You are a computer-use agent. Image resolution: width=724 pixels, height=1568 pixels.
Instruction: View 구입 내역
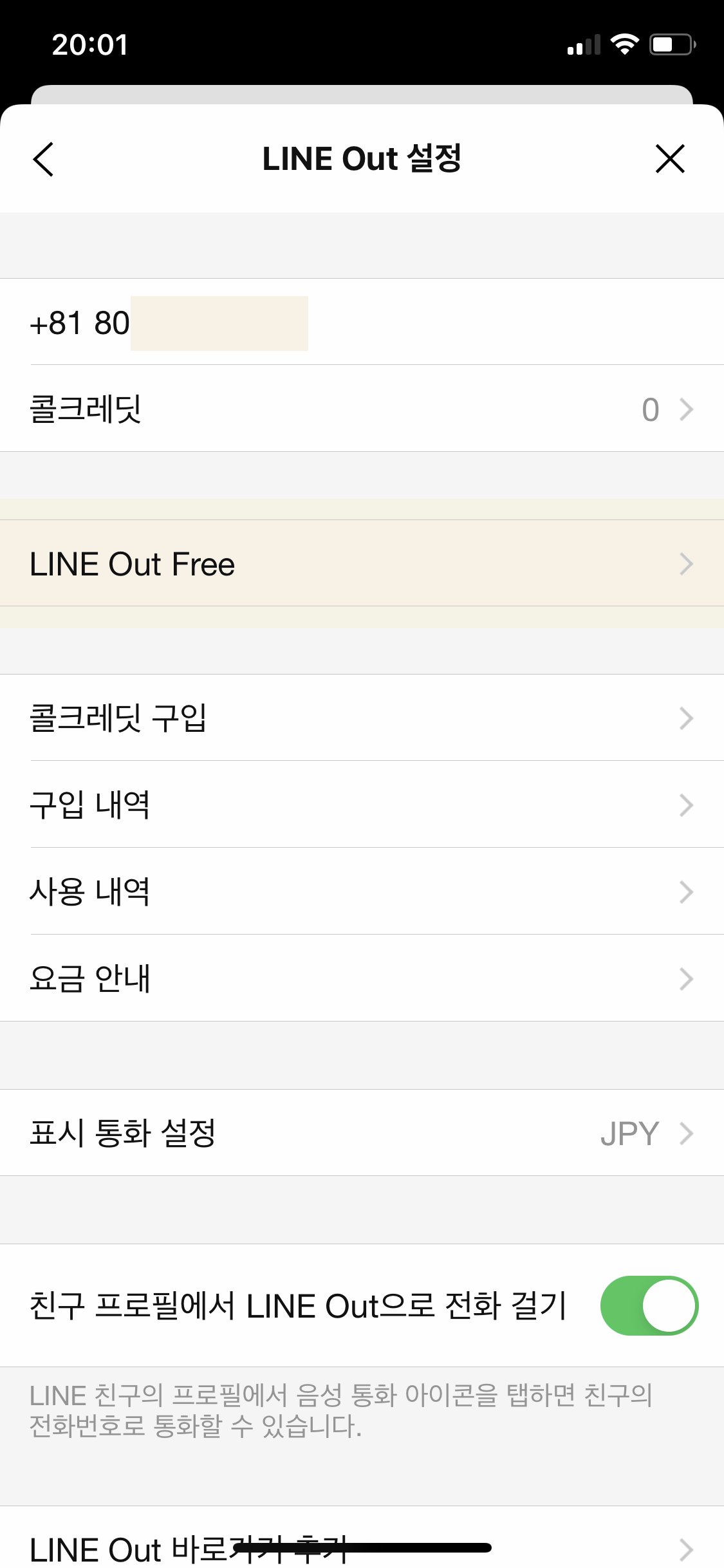point(362,805)
